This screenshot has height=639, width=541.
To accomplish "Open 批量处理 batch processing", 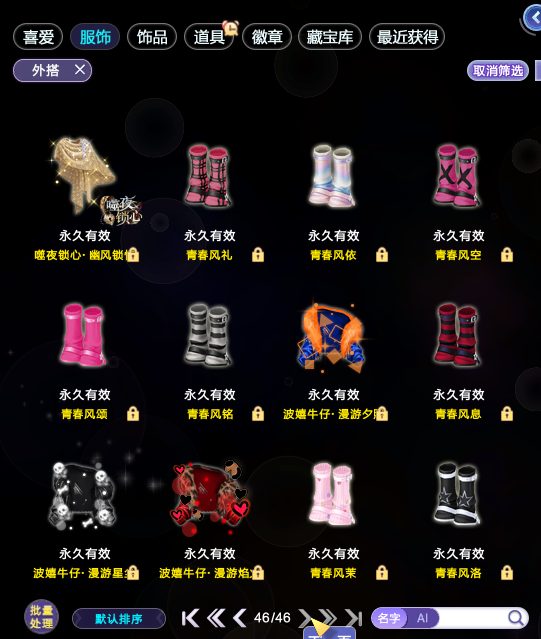I will [x=41, y=617].
